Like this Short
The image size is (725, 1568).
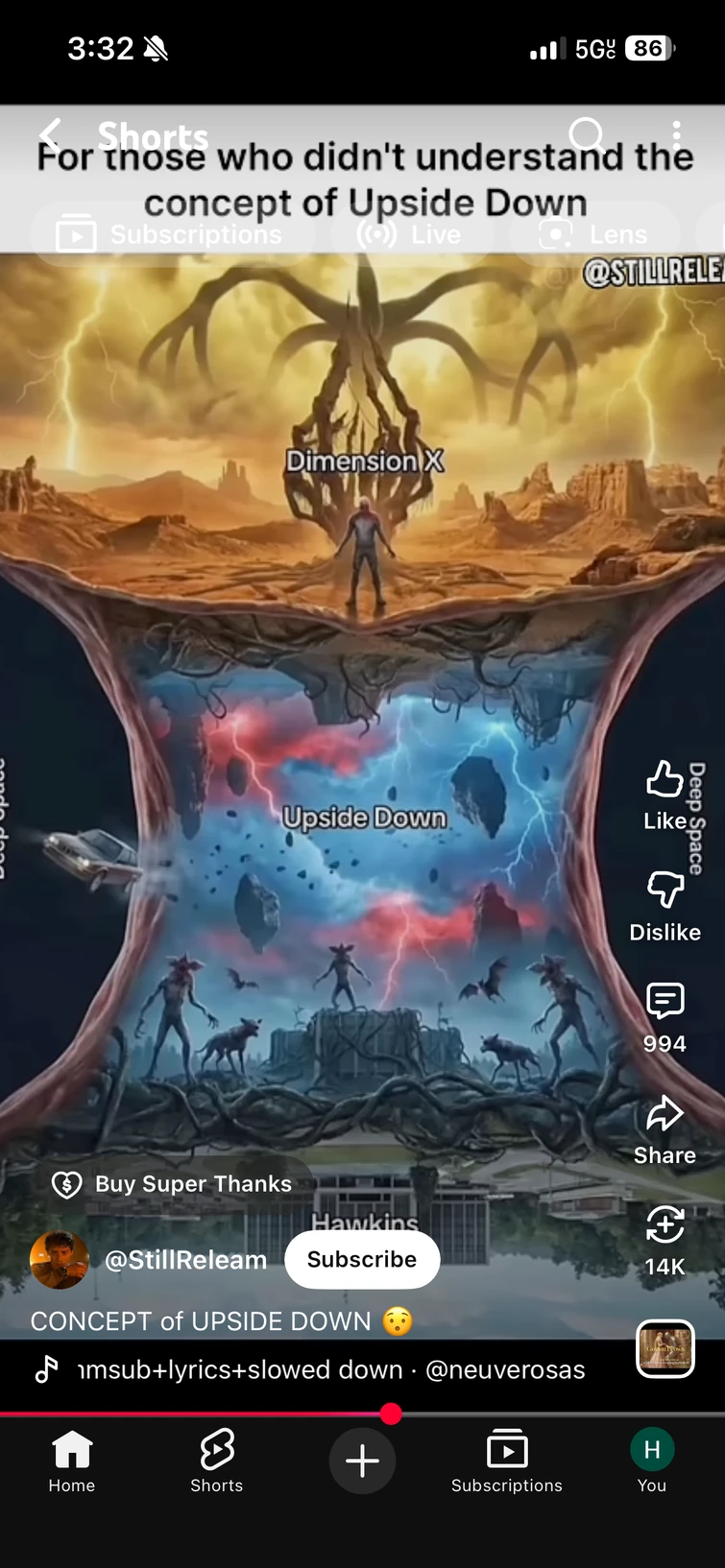[x=665, y=795]
